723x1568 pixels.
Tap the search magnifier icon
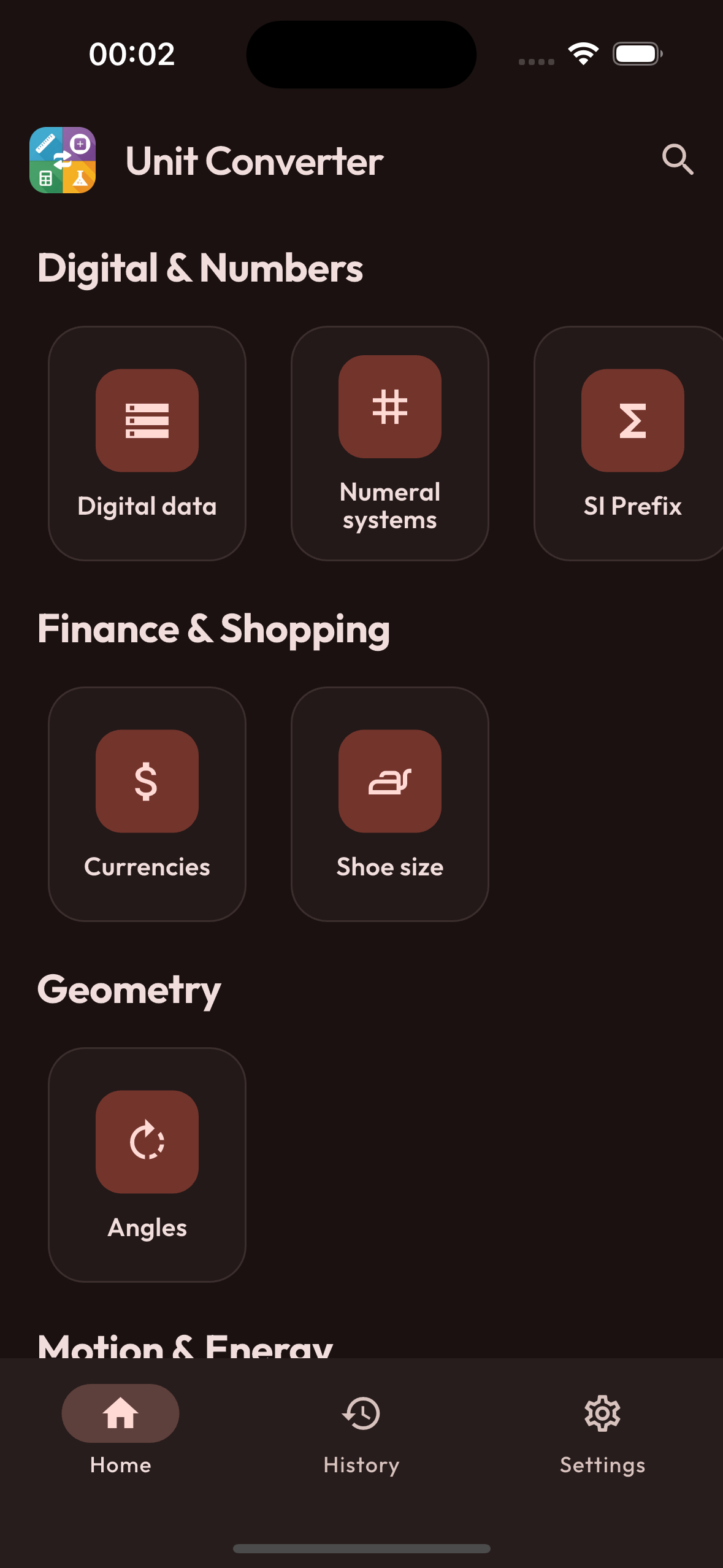pyautogui.click(x=676, y=160)
